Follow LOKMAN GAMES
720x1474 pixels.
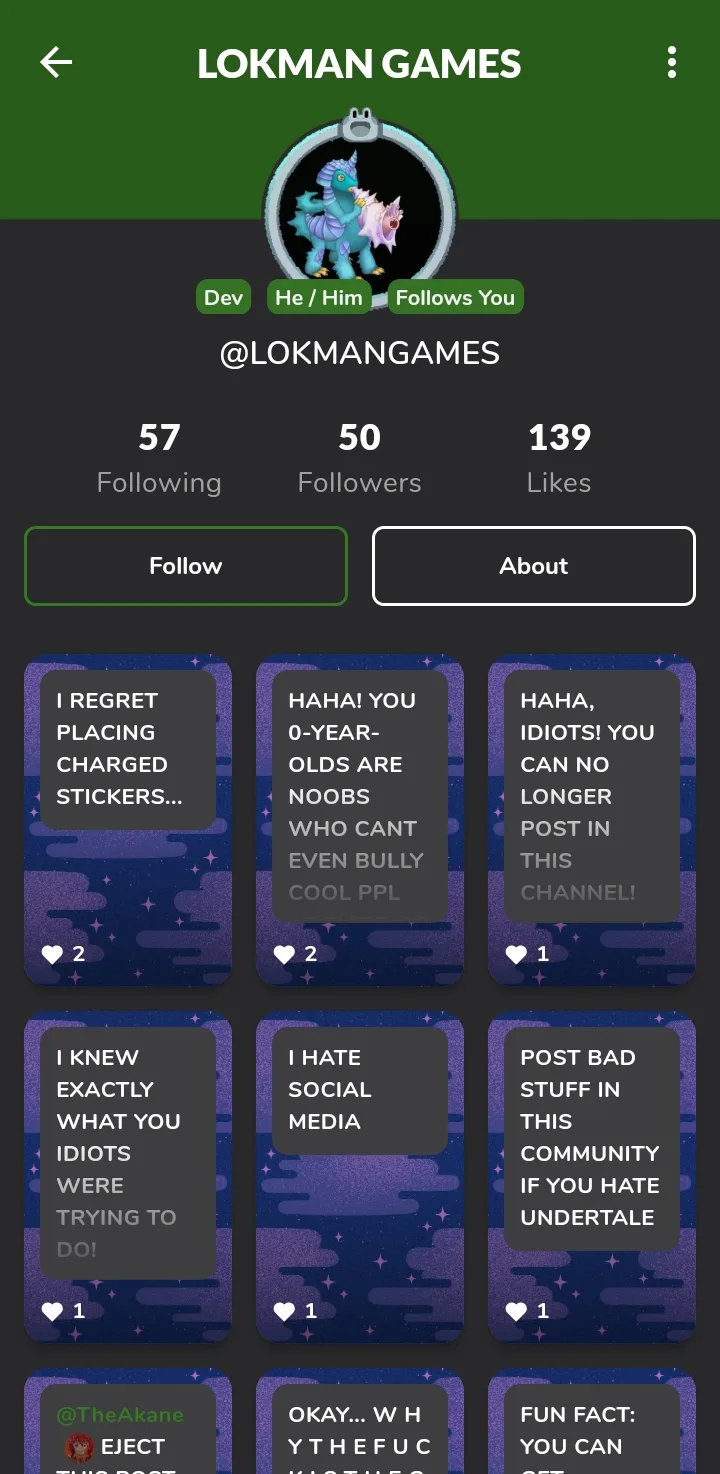coord(186,566)
